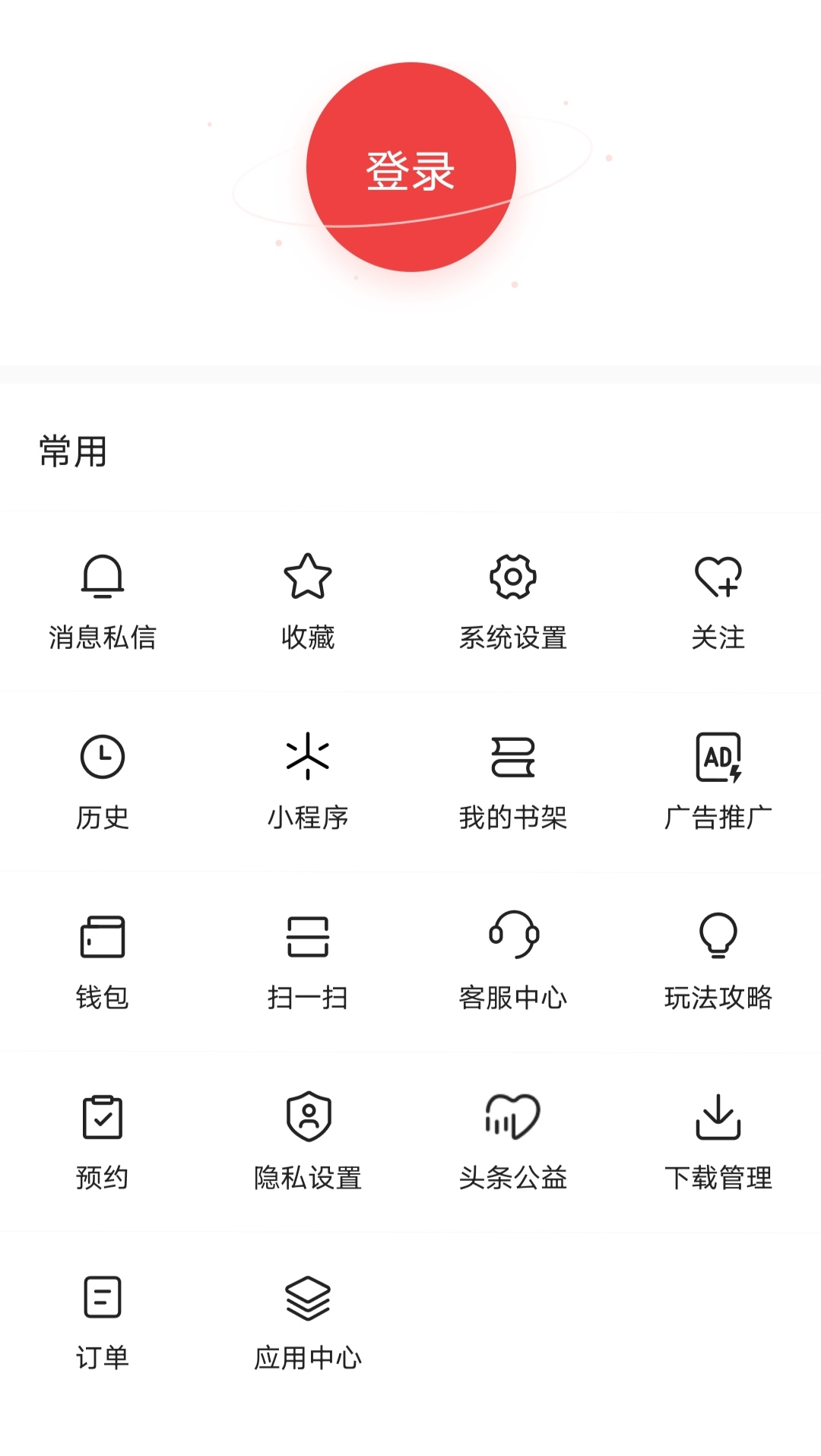View 预约 reservations

[x=103, y=1141]
